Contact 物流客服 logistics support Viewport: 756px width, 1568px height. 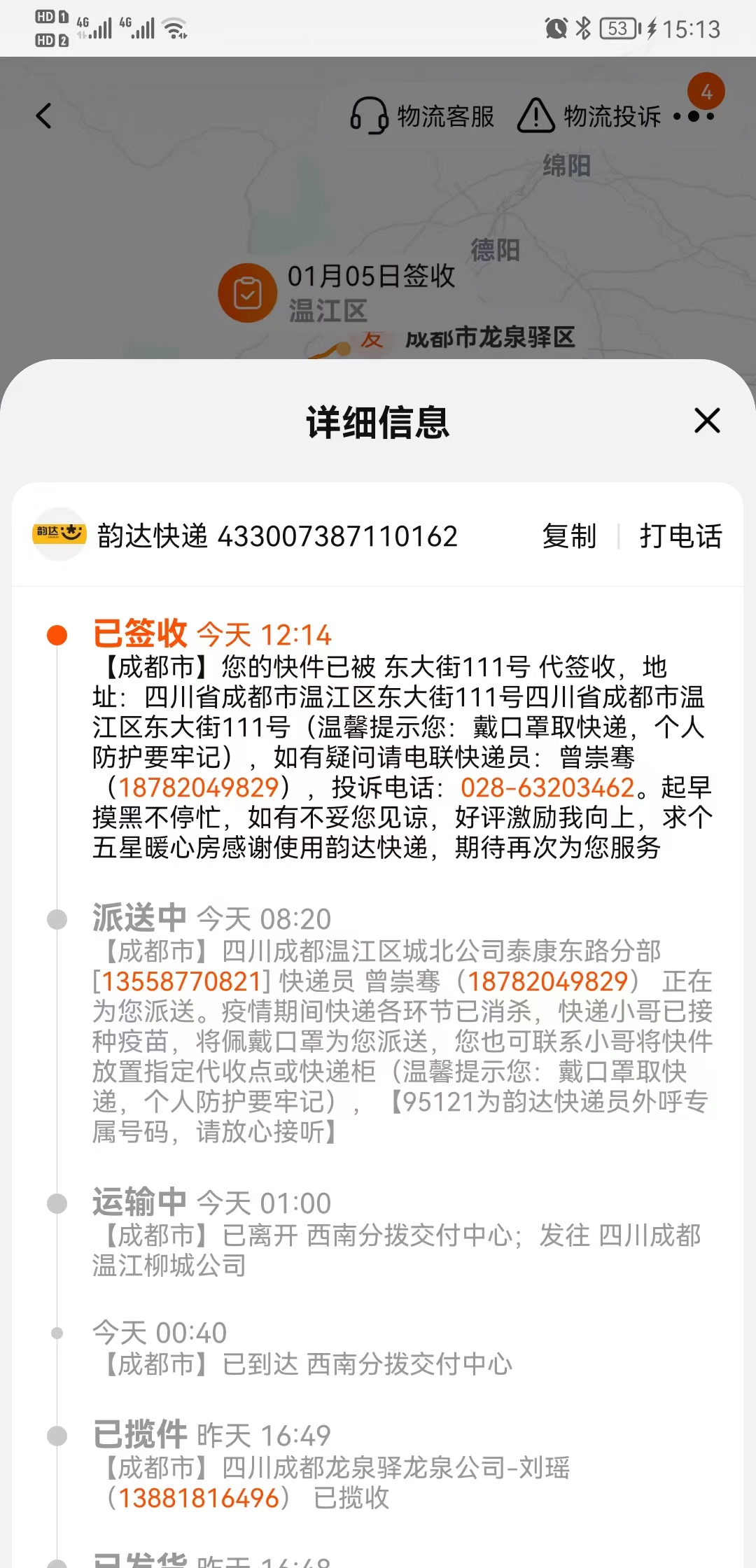(422, 115)
